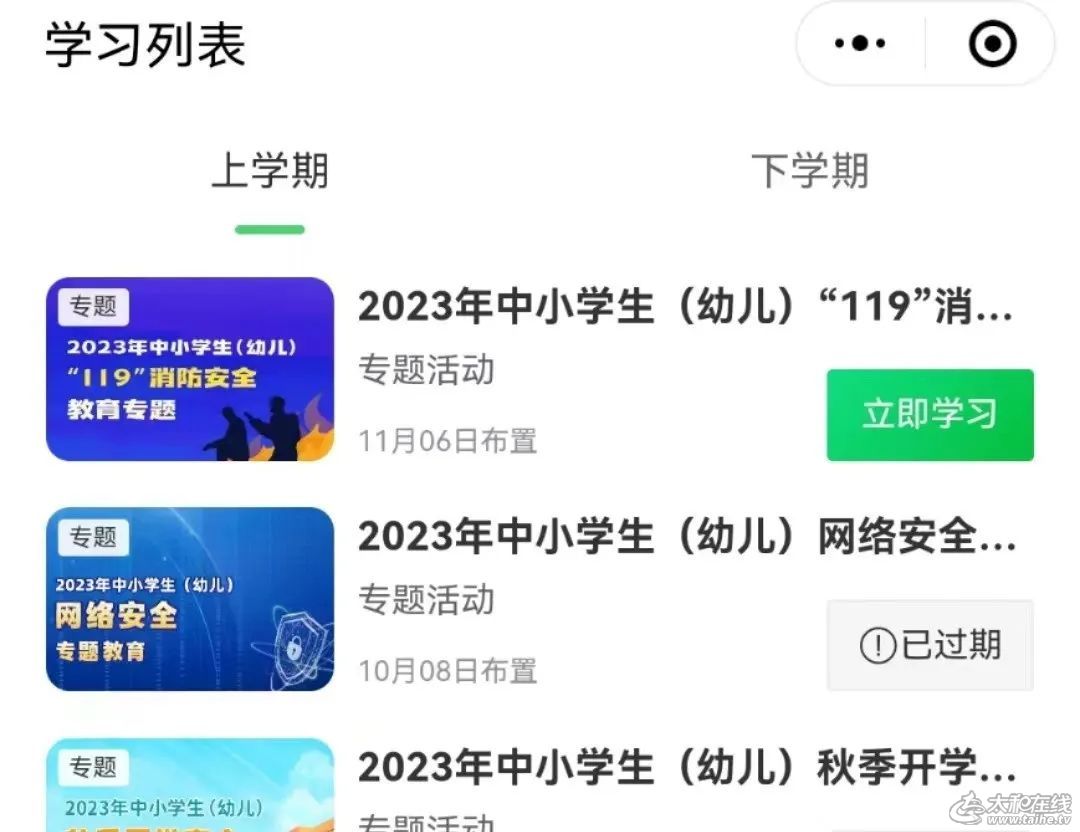Tap the 已过期 button on 网络安全 topic
This screenshot has width=1080, height=832.
click(x=929, y=645)
